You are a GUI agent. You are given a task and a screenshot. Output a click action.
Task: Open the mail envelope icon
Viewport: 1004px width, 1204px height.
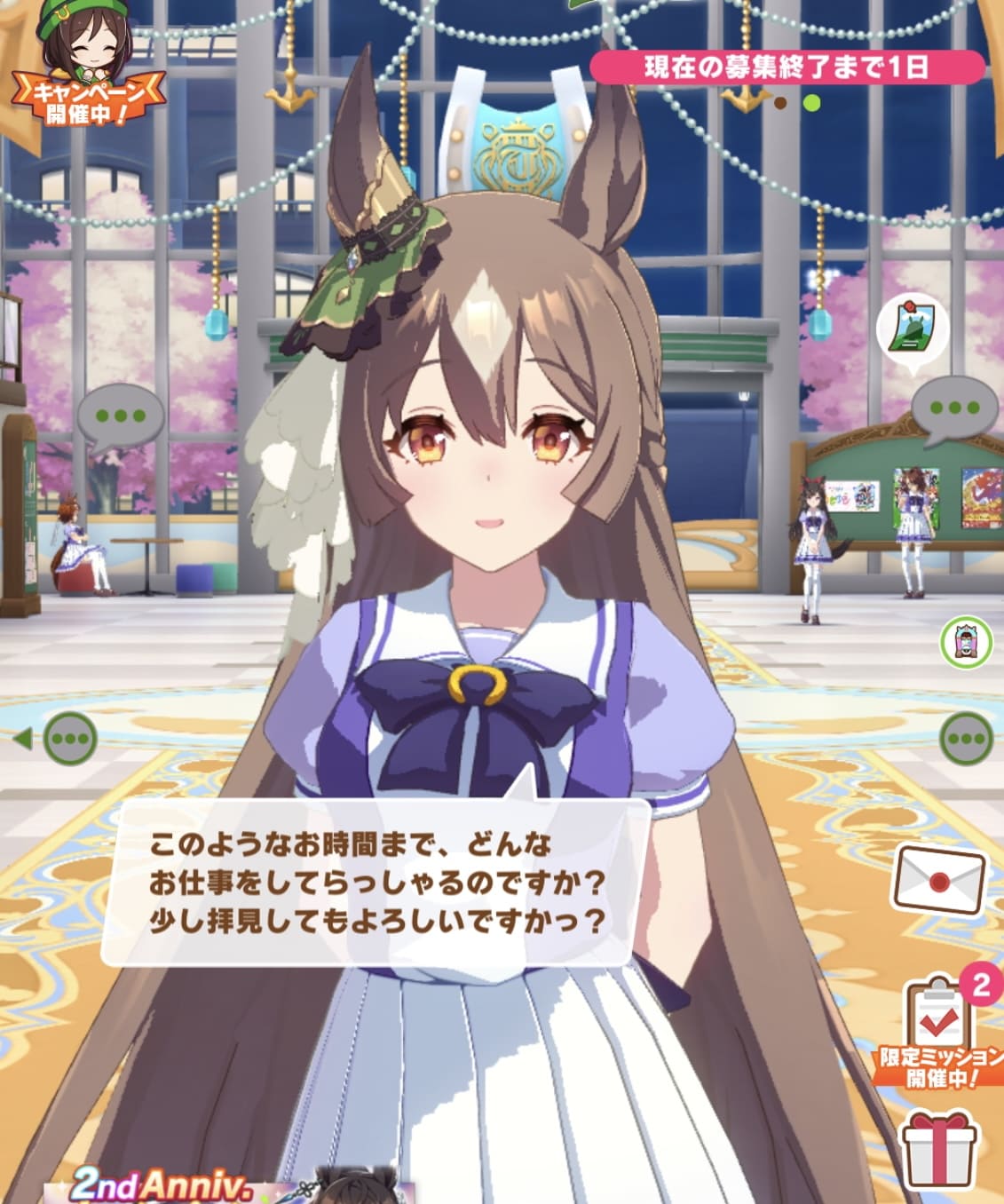pyautogui.click(x=940, y=880)
